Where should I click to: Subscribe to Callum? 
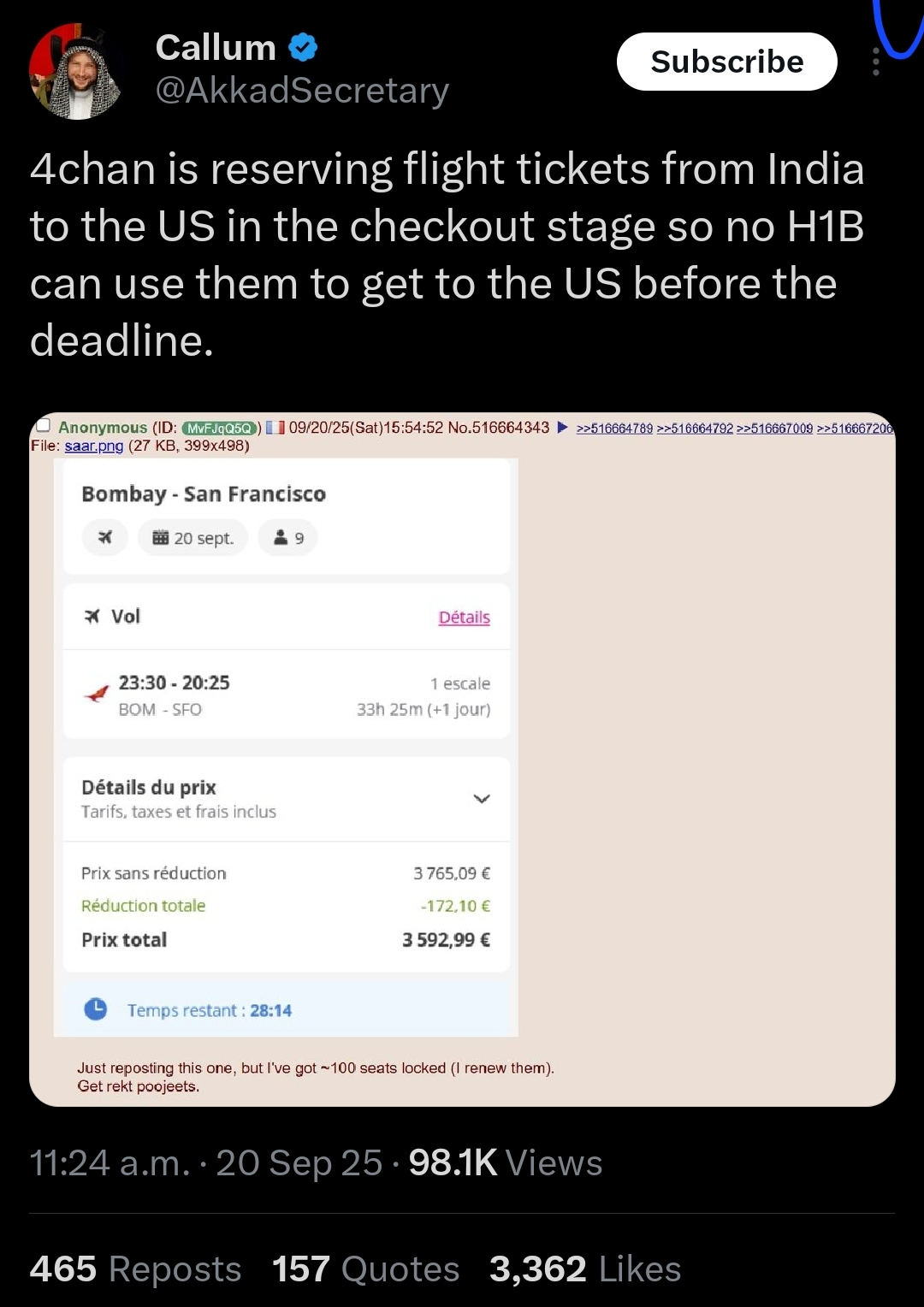(x=726, y=62)
